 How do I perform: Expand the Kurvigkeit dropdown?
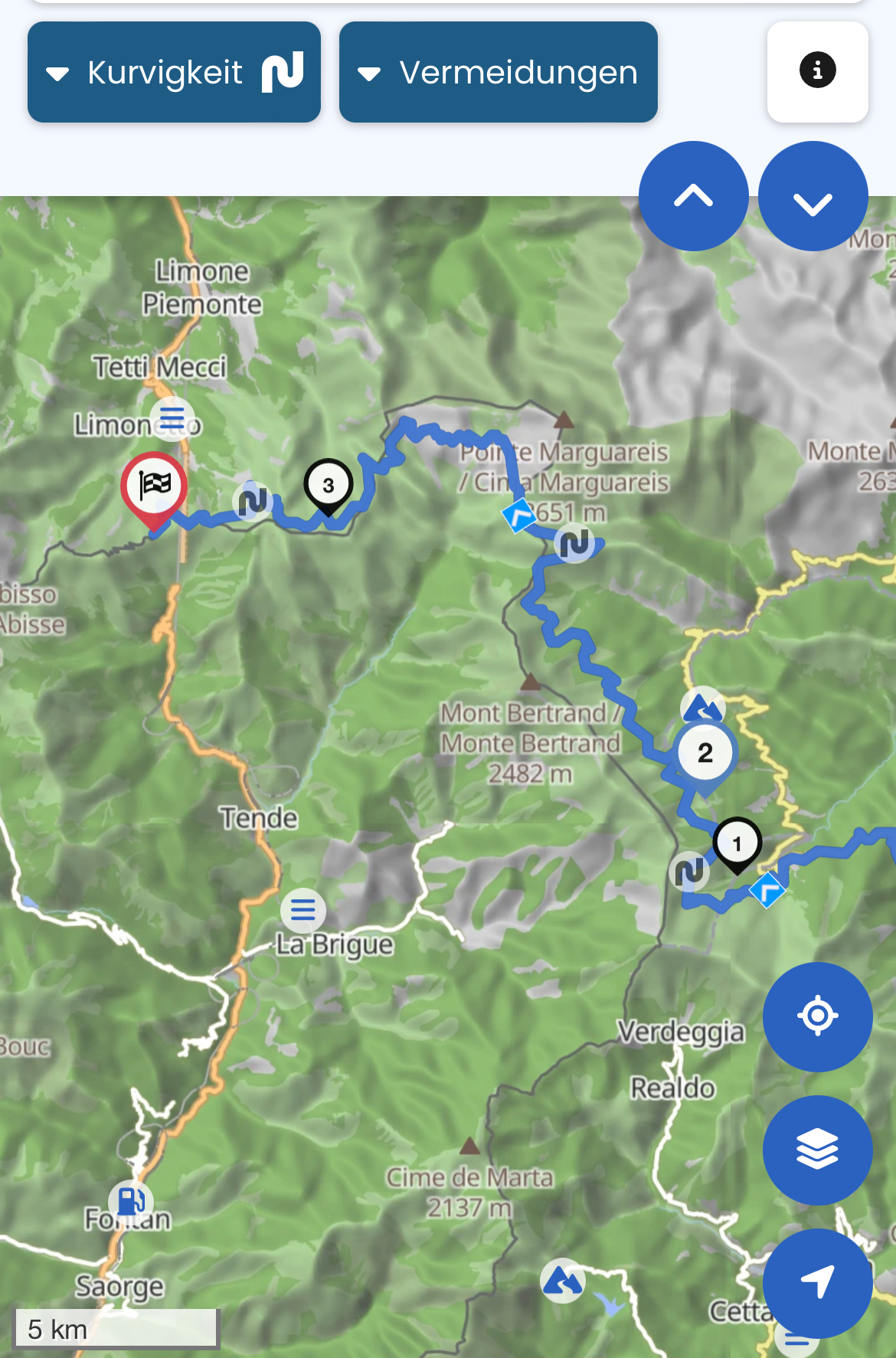[174, 73]
